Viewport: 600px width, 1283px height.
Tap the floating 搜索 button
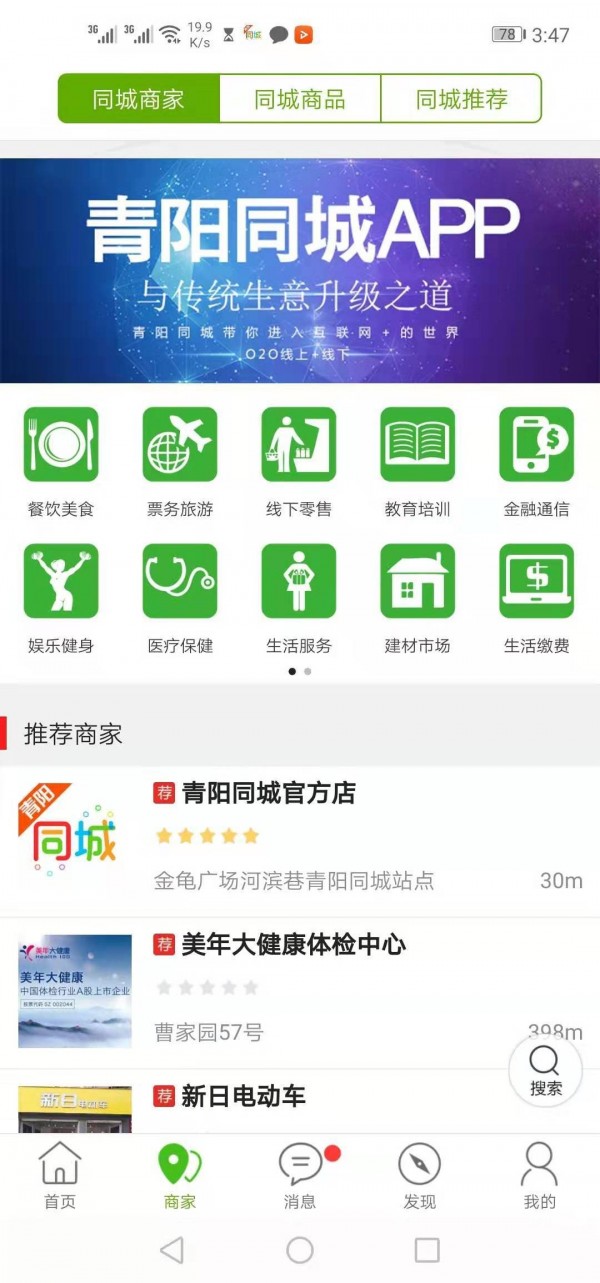(545, 1070)
